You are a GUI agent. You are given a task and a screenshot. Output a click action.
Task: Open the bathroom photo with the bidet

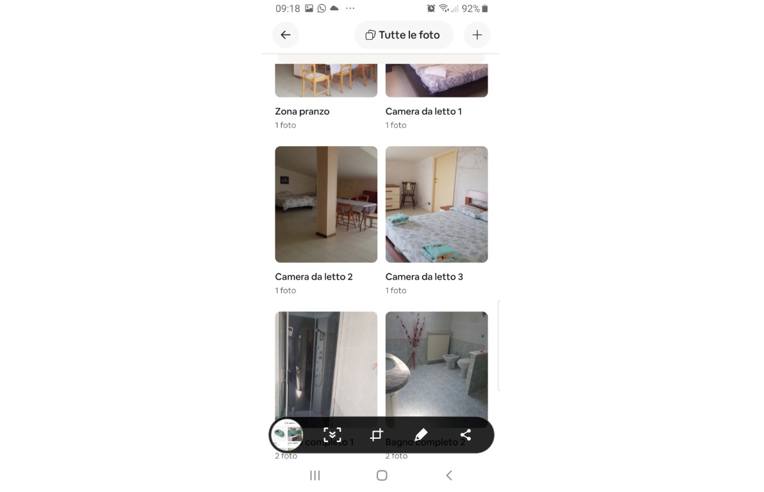click(436, 360)
